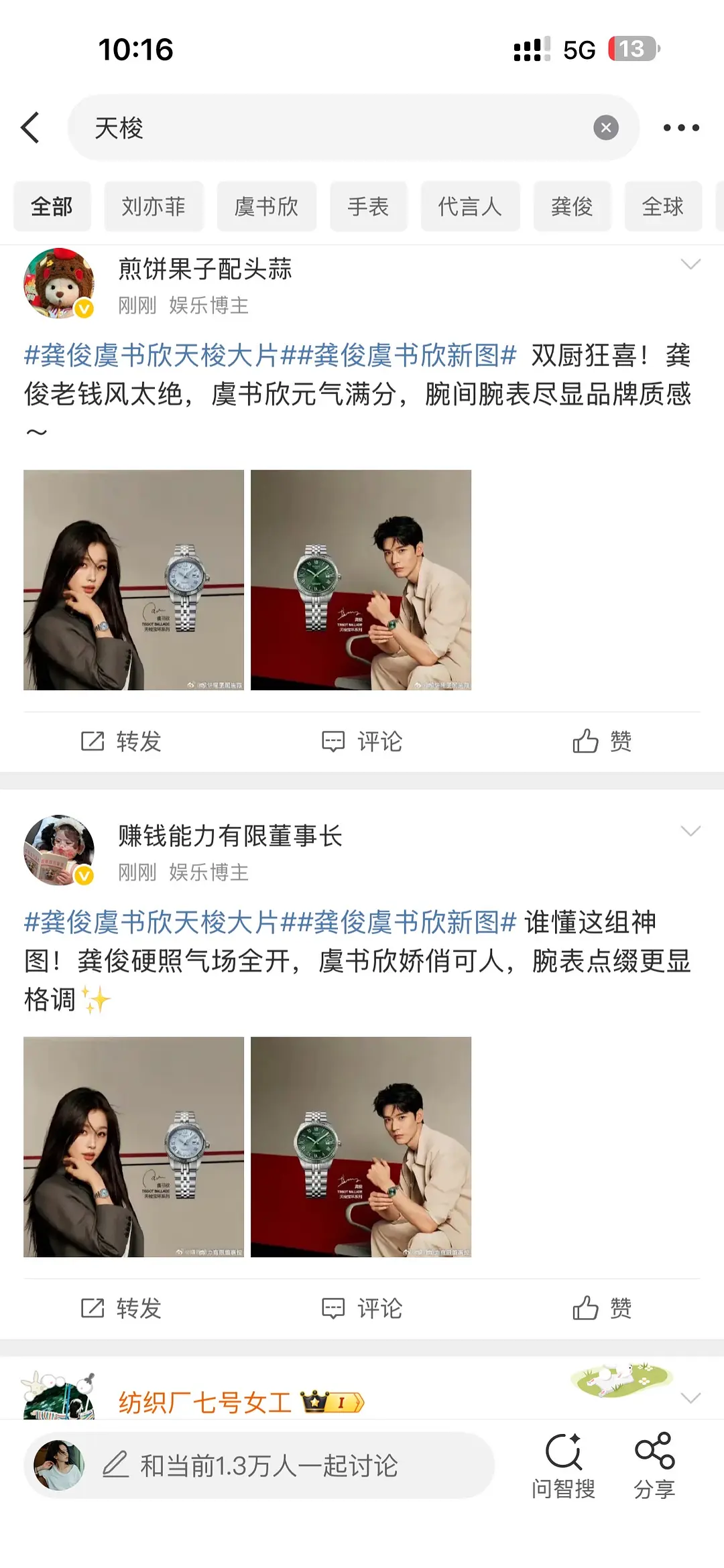Select the 刘亦菲 filter chip
724x1568 pixels.
pos(154,206)
